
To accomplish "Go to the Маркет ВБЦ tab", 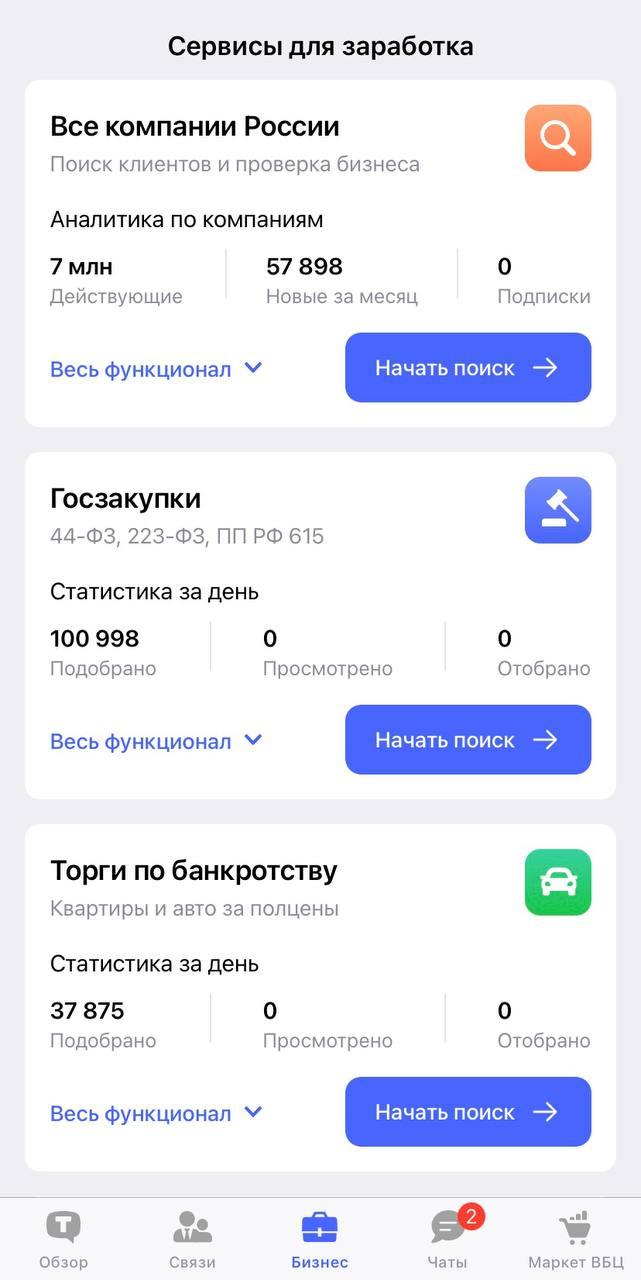I will 575,1238.
